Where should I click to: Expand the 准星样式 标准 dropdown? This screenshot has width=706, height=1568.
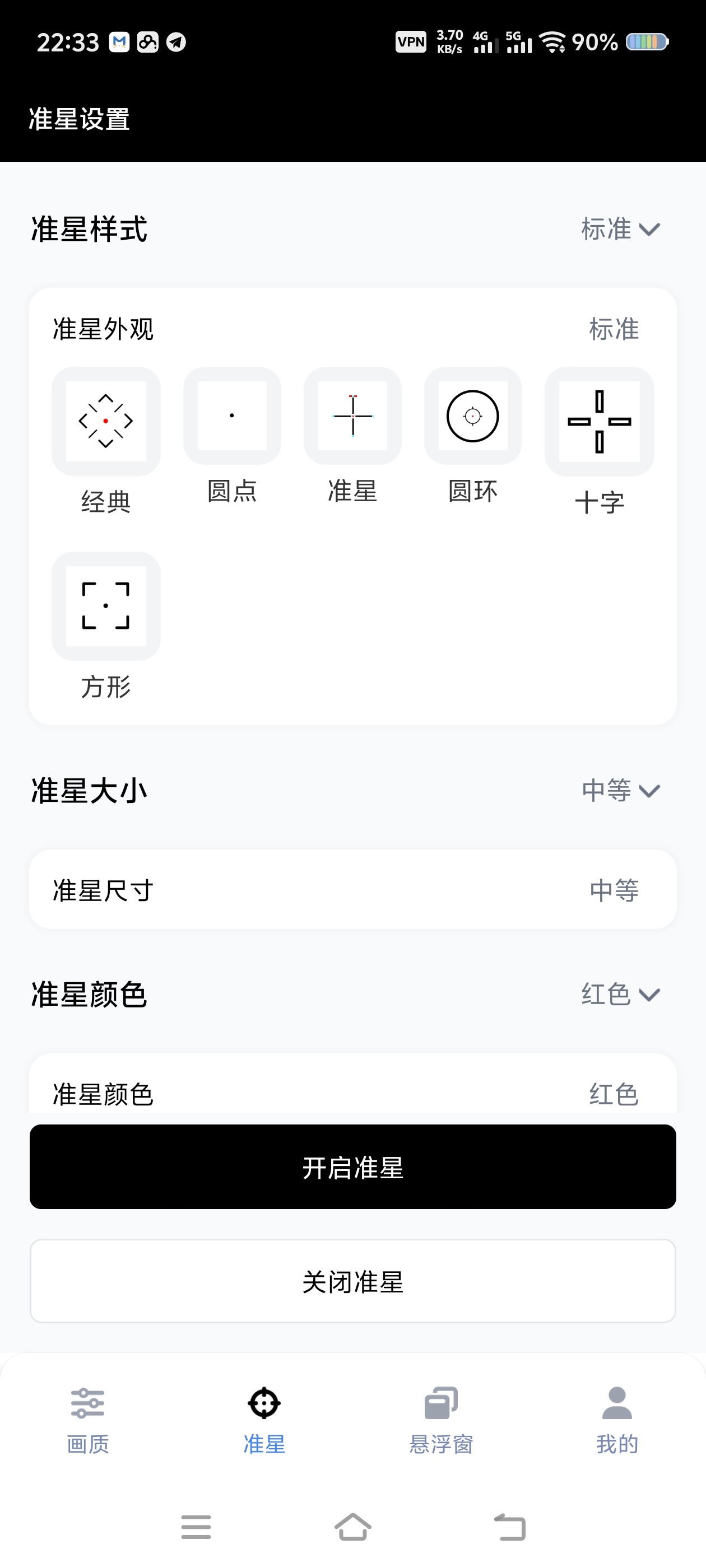(620, 229)
